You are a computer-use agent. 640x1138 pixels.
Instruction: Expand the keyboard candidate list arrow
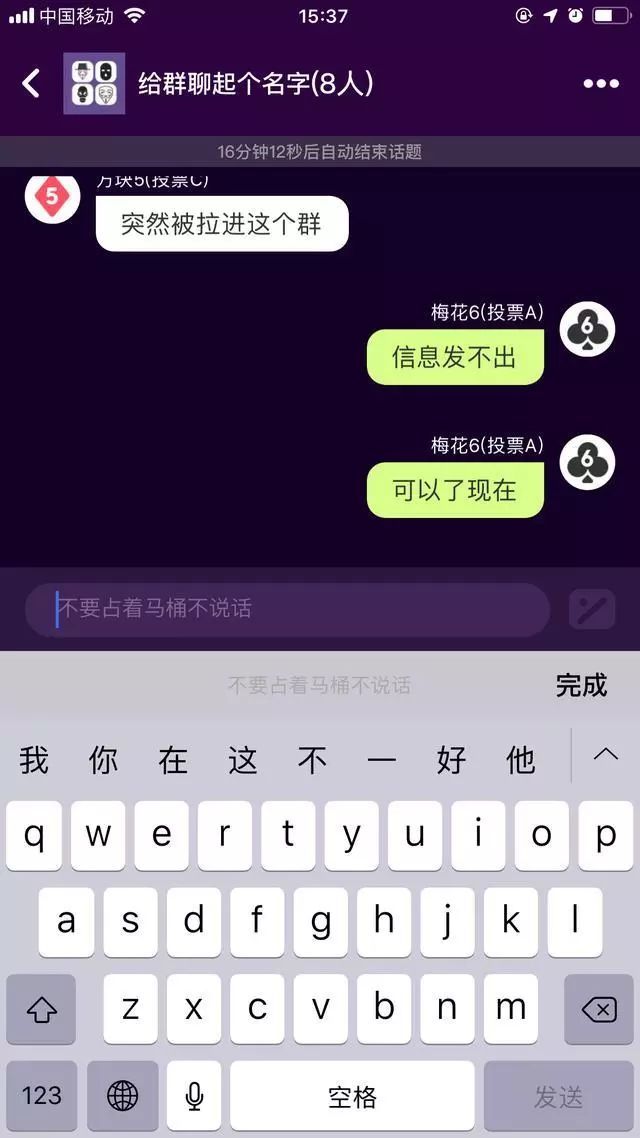pyautogui.click(x=606, y=757)
